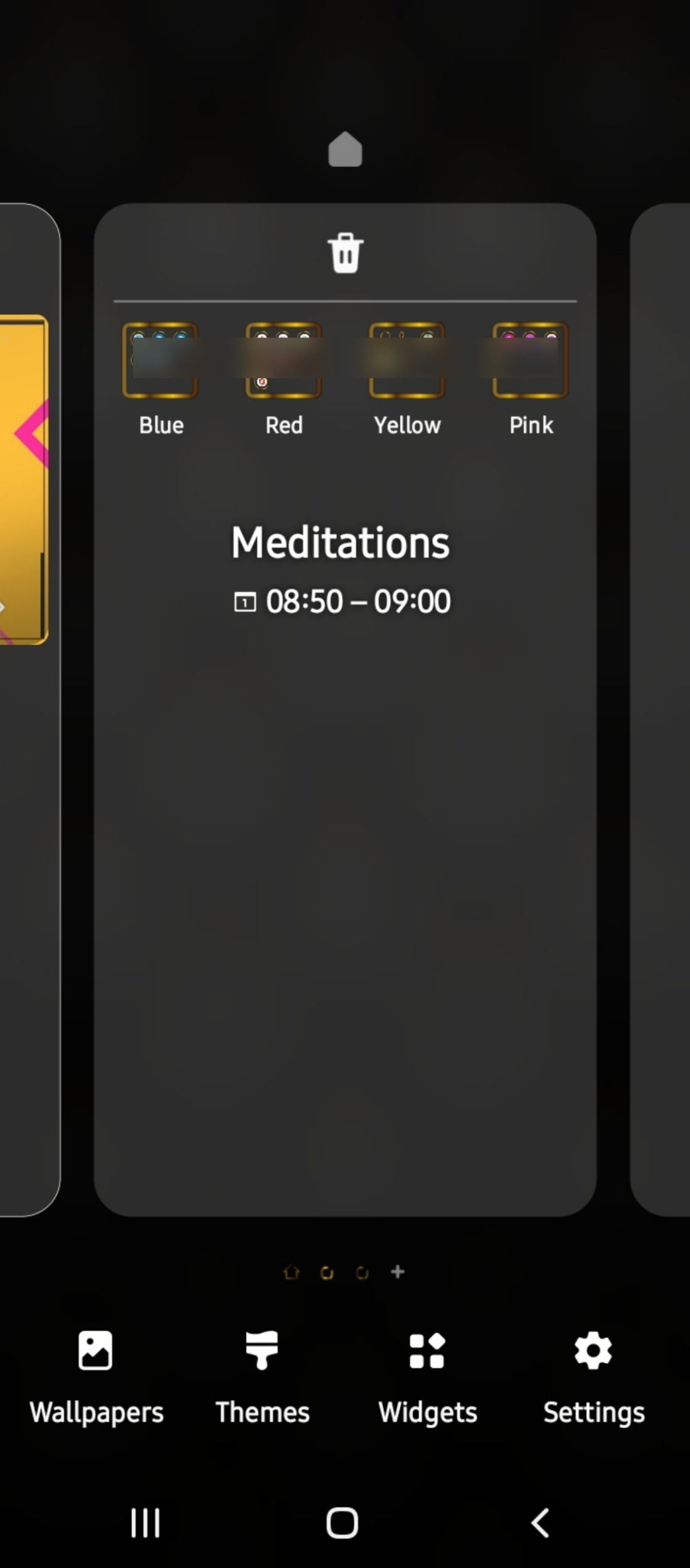This screenshot has width=690, height=1568.
Task: Set this page as main home screen
Action: (x=345, y=150)
